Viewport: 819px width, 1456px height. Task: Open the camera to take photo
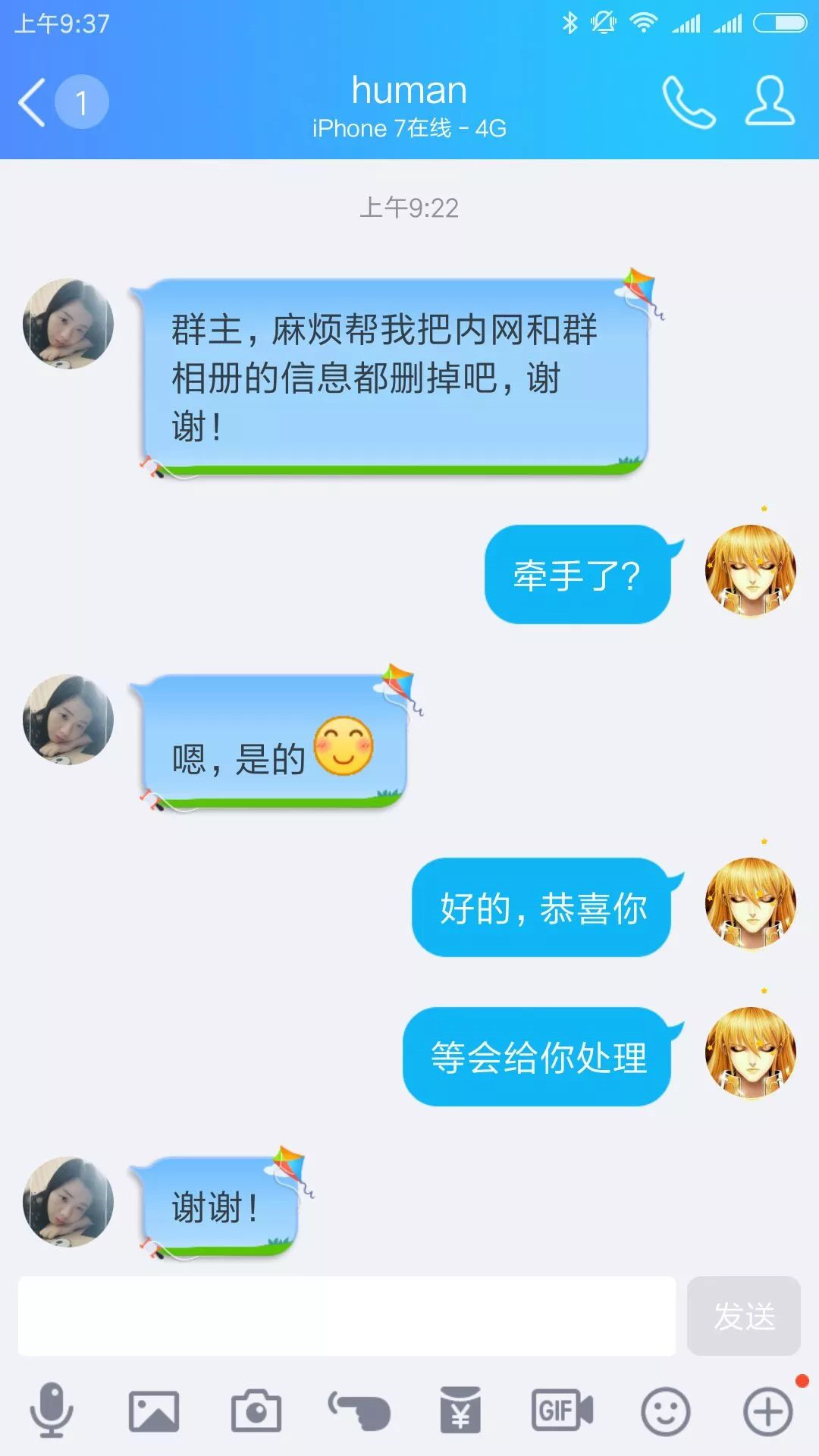256,1411
